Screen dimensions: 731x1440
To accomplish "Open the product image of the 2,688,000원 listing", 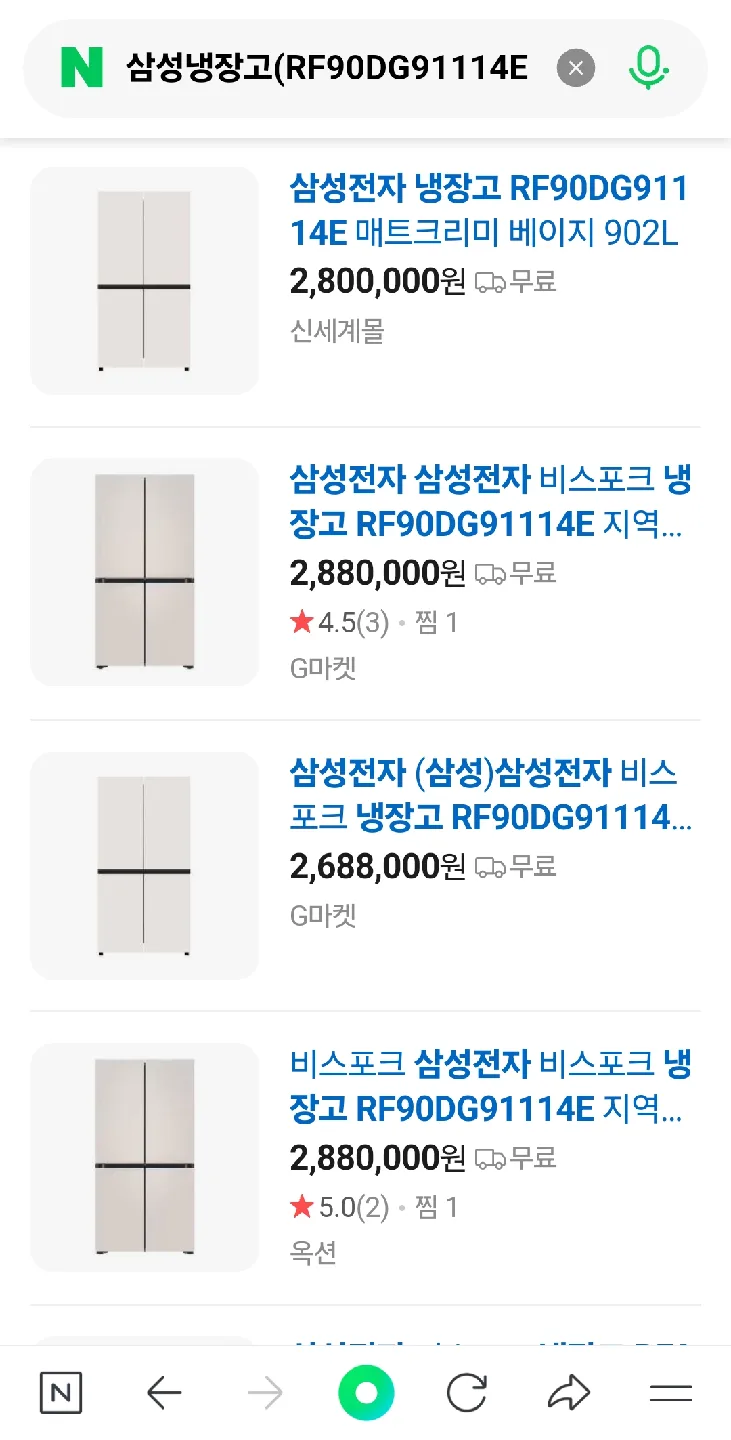I will point(144,865).
